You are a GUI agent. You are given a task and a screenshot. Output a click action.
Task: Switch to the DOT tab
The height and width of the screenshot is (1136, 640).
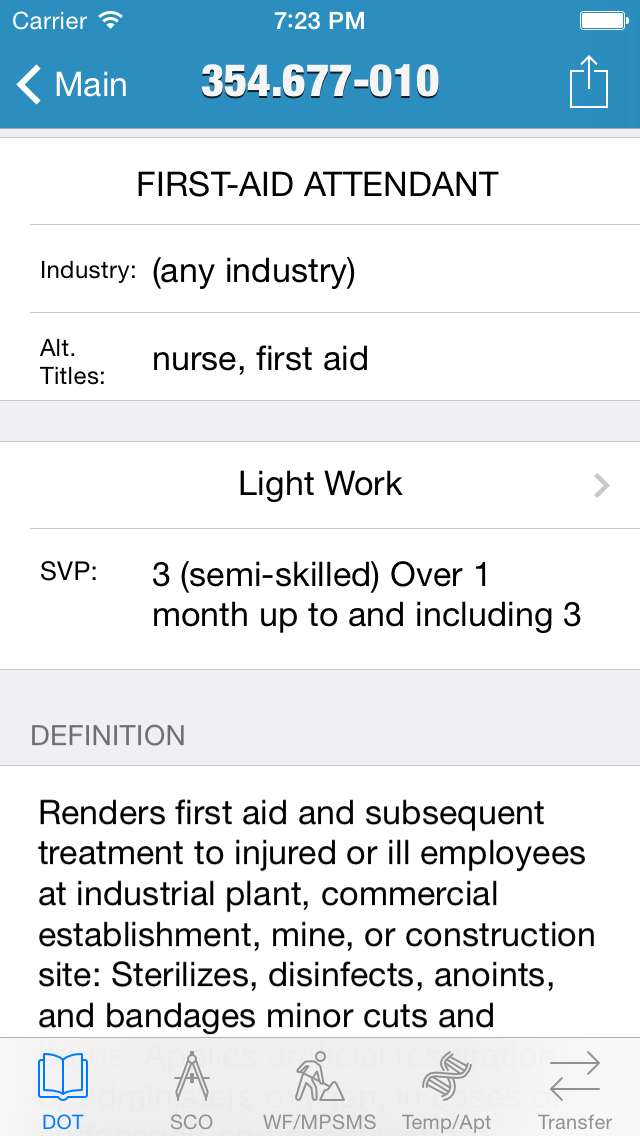[62, 1090]
